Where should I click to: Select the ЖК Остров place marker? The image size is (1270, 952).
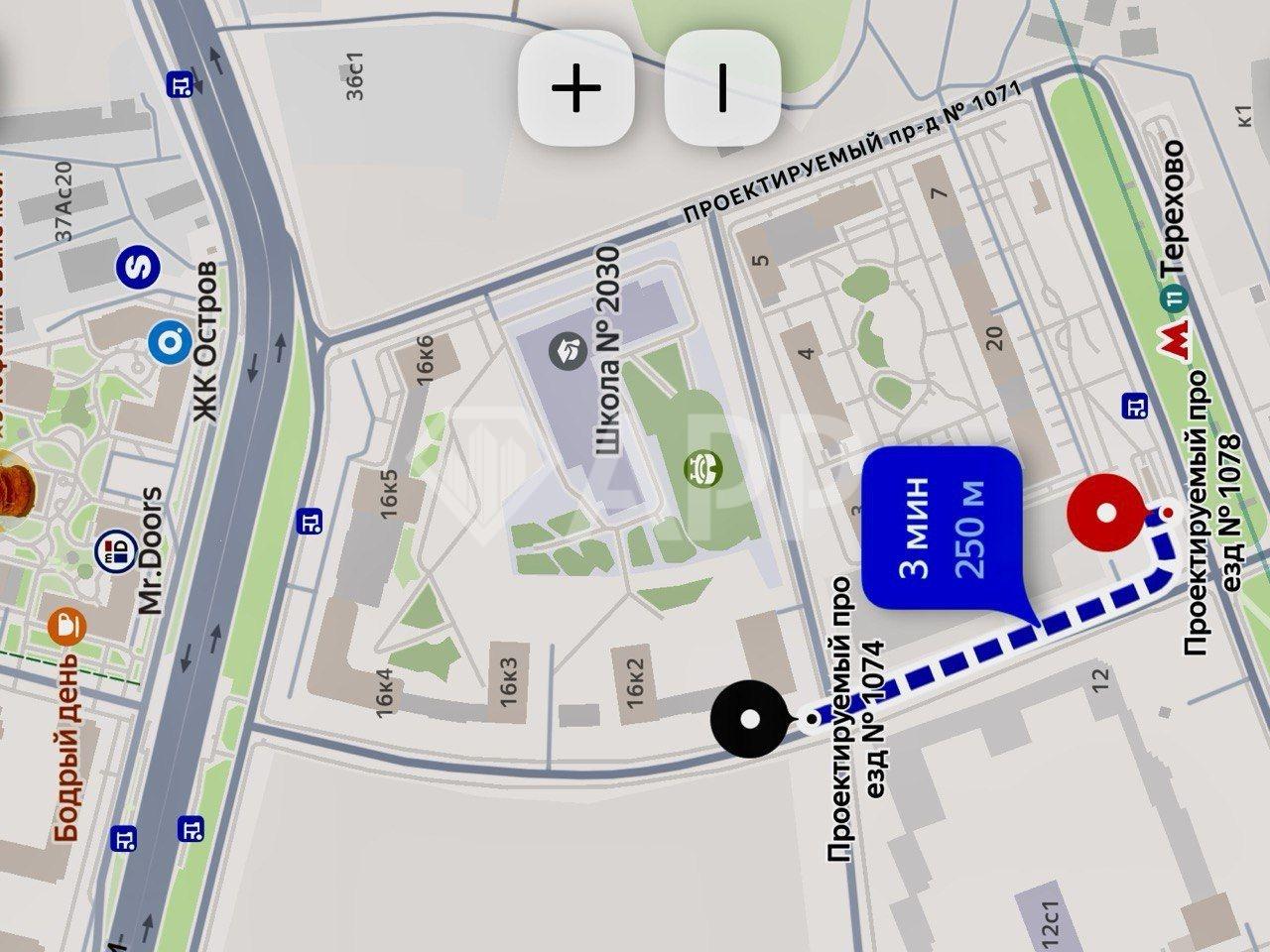click(x=170, y=342)
